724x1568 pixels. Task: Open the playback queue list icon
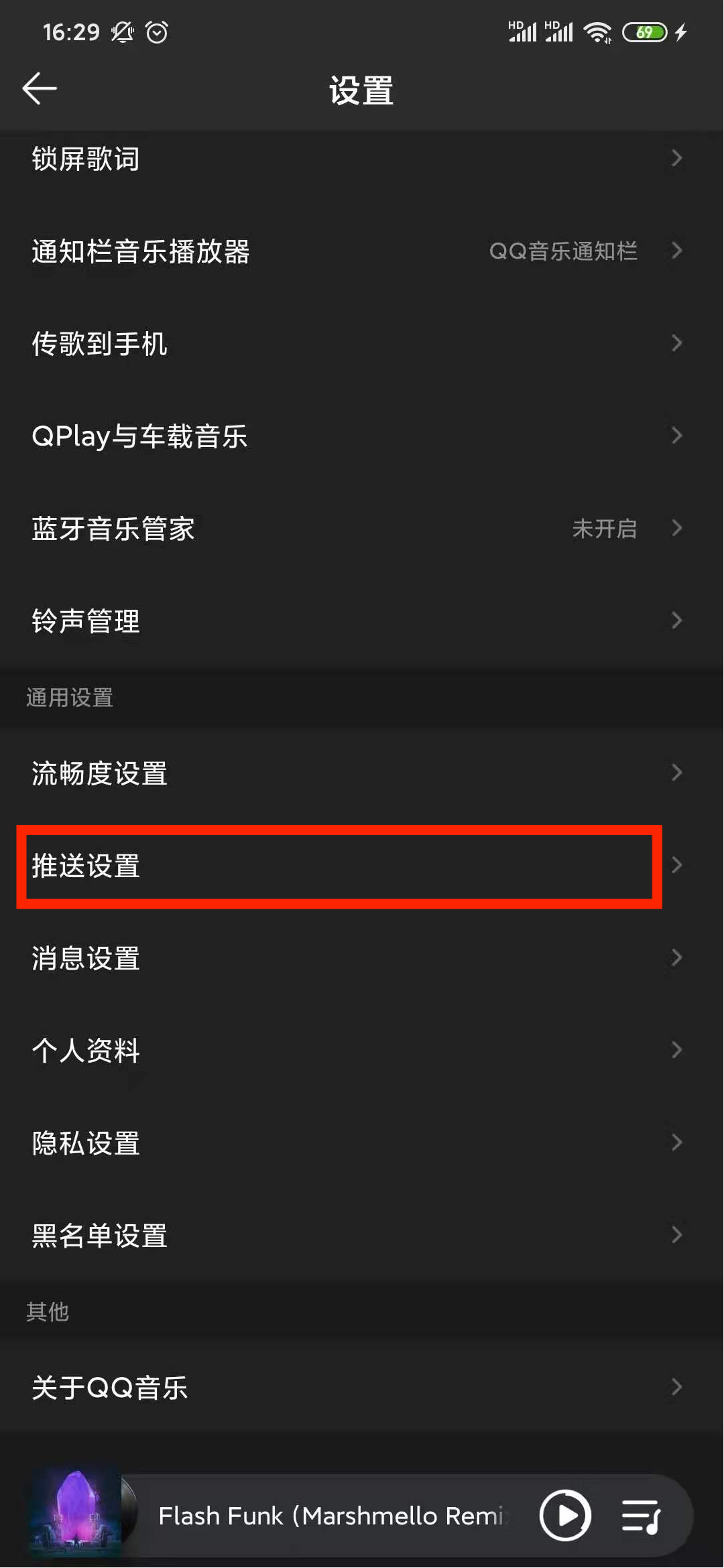click(642, 1516)
